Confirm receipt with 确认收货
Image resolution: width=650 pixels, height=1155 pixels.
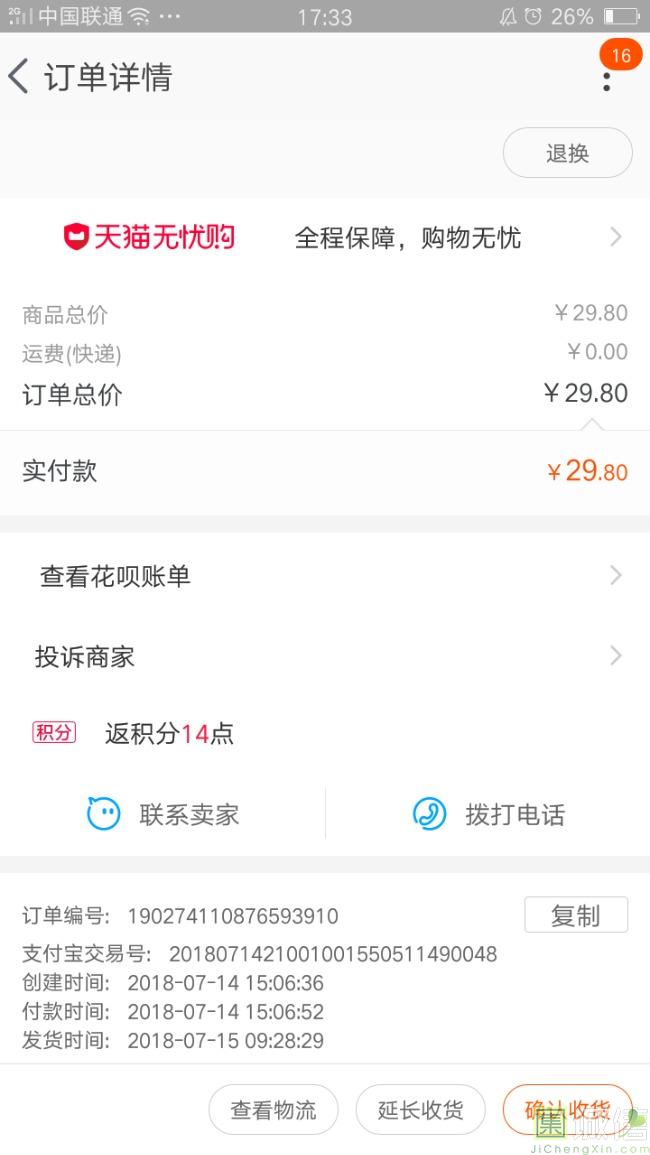click(x=567, y=1109)
